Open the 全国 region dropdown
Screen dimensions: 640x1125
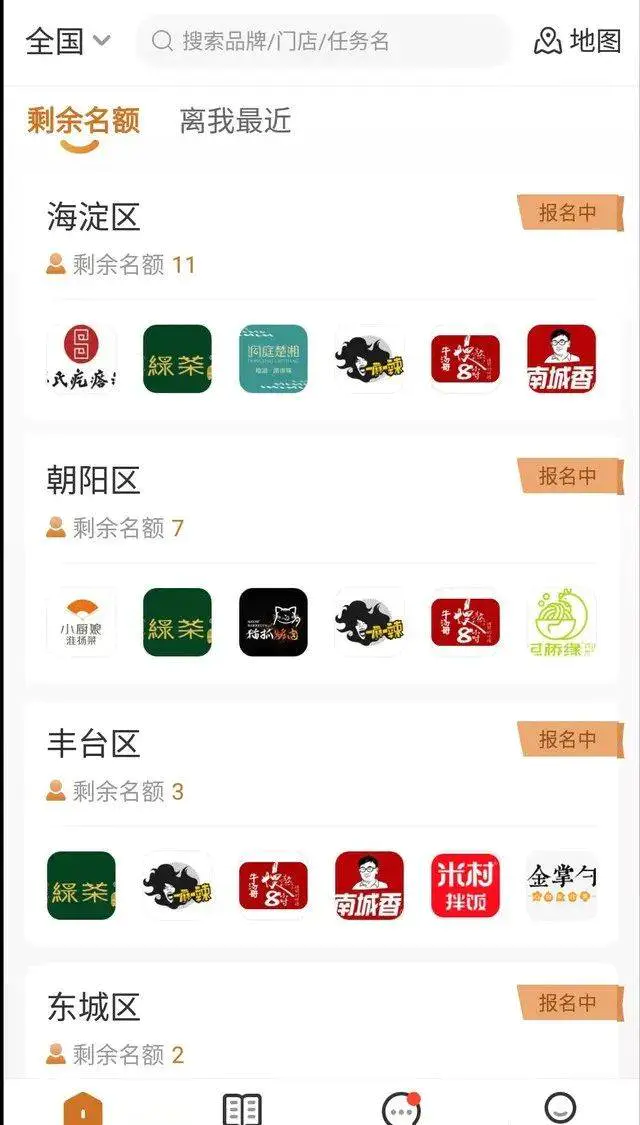pyautogui.click(x=68, y=41)
